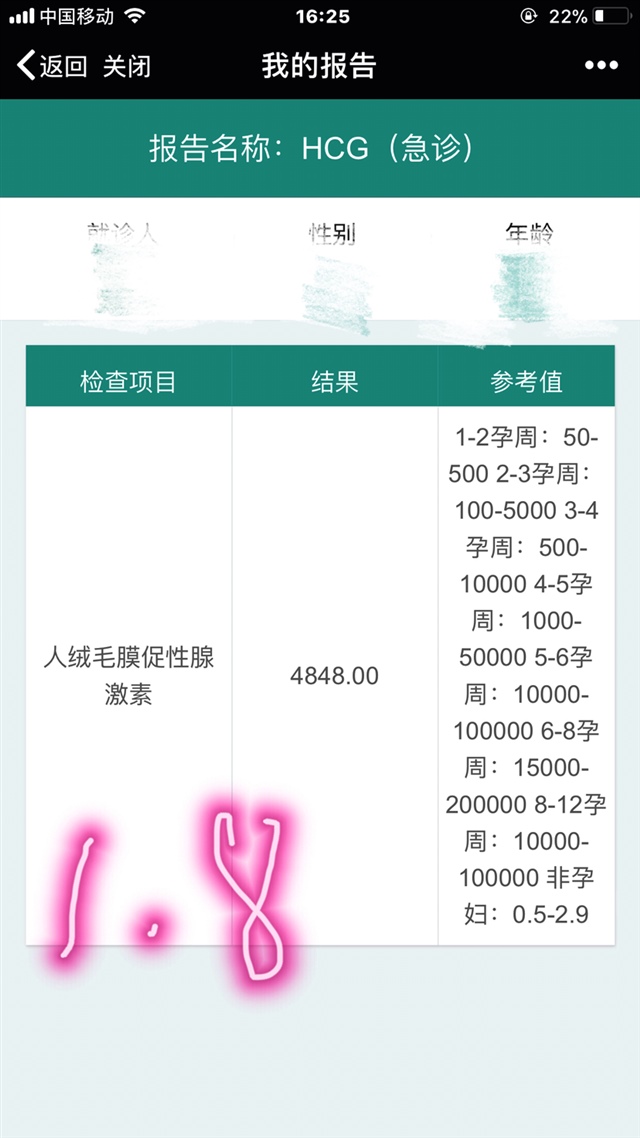
Task: Open the three-dot overflow menu
Action: [x=601, y=66]
